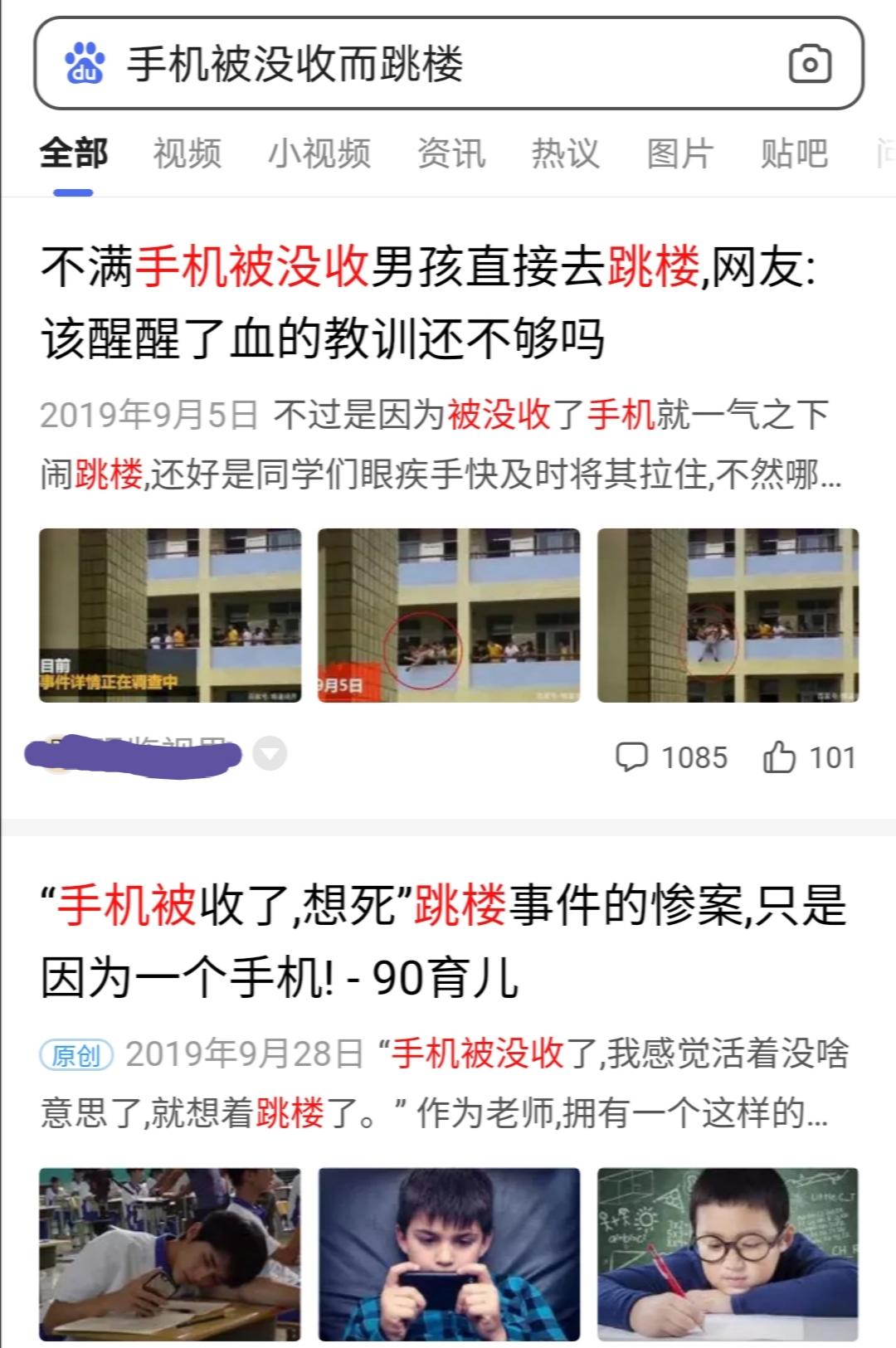Open the camera image search icon
This screenshot has height=1348, width=896.
click(x=810, y=65)
